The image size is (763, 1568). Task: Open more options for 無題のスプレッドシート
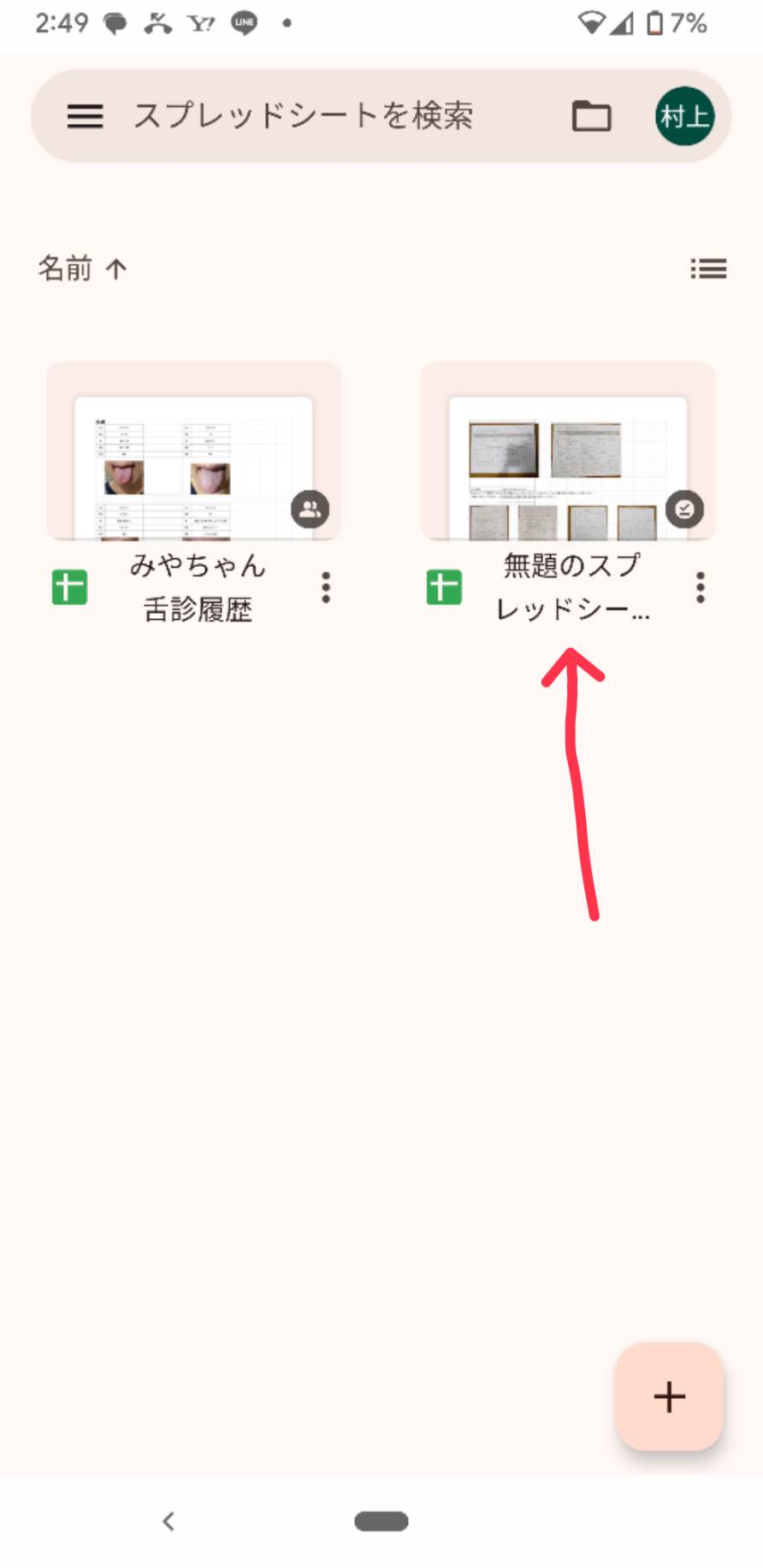(x=701, y=587)
